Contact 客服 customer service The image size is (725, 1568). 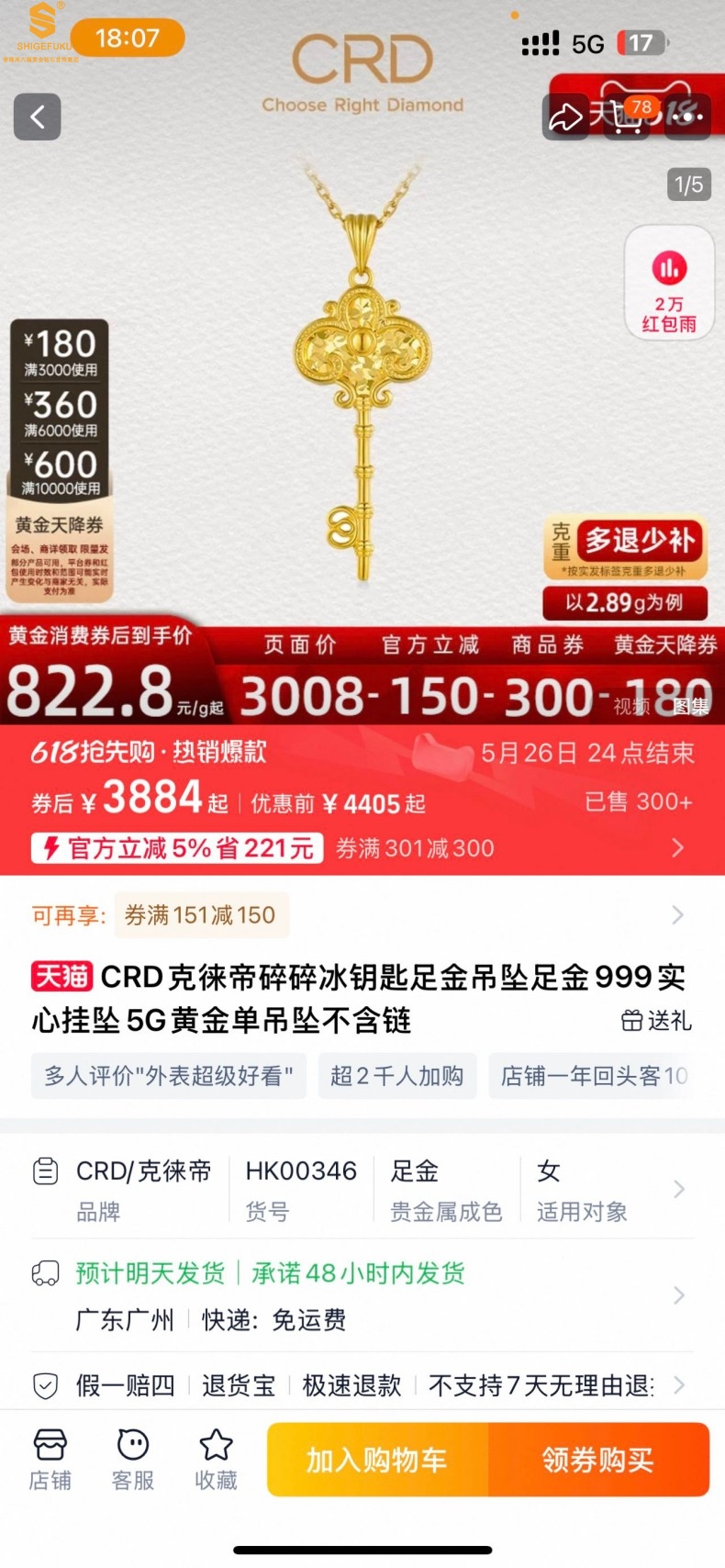coord(133,1460)
